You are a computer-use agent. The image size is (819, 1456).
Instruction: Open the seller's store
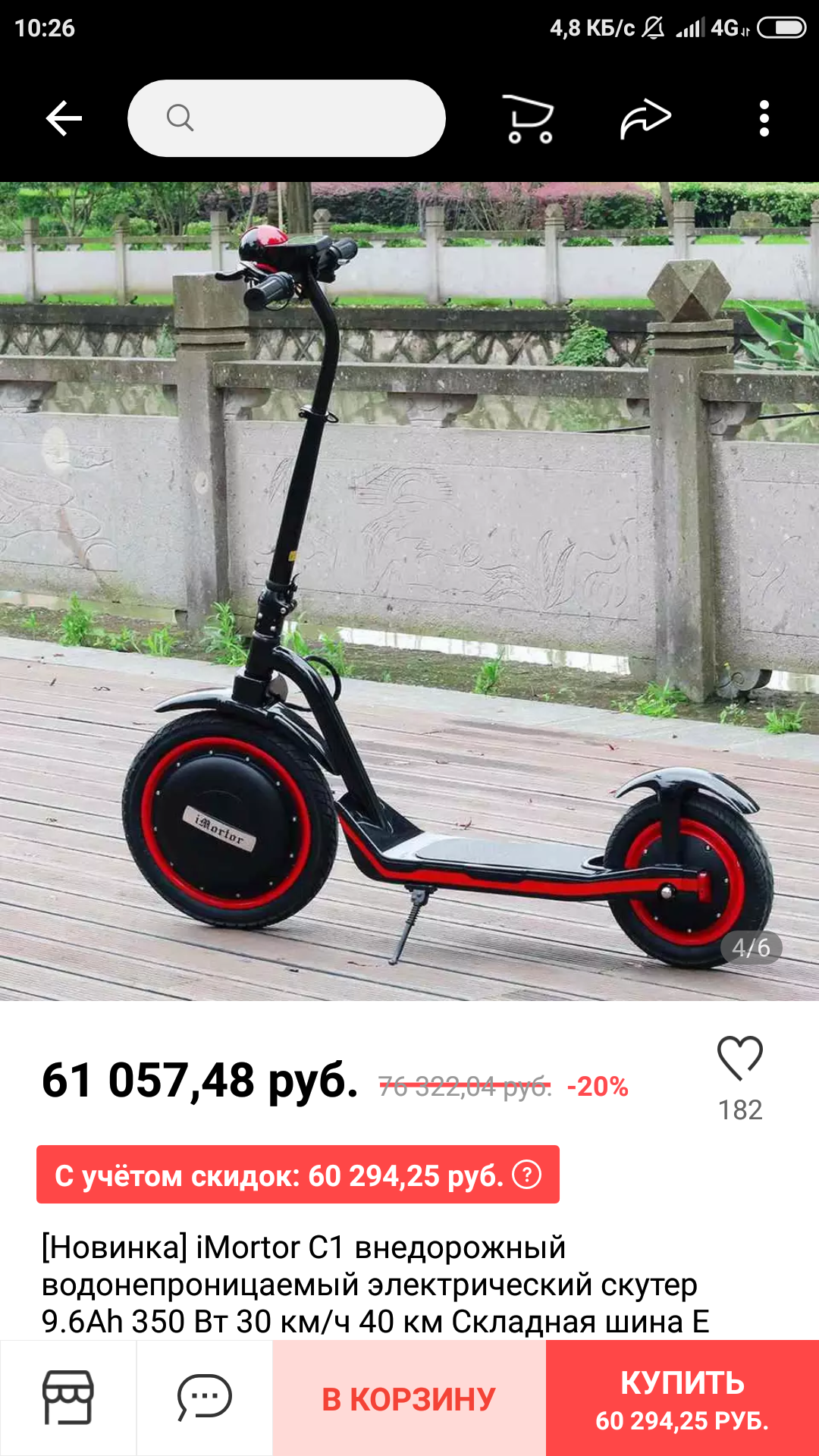click(x=68, y=1398)
